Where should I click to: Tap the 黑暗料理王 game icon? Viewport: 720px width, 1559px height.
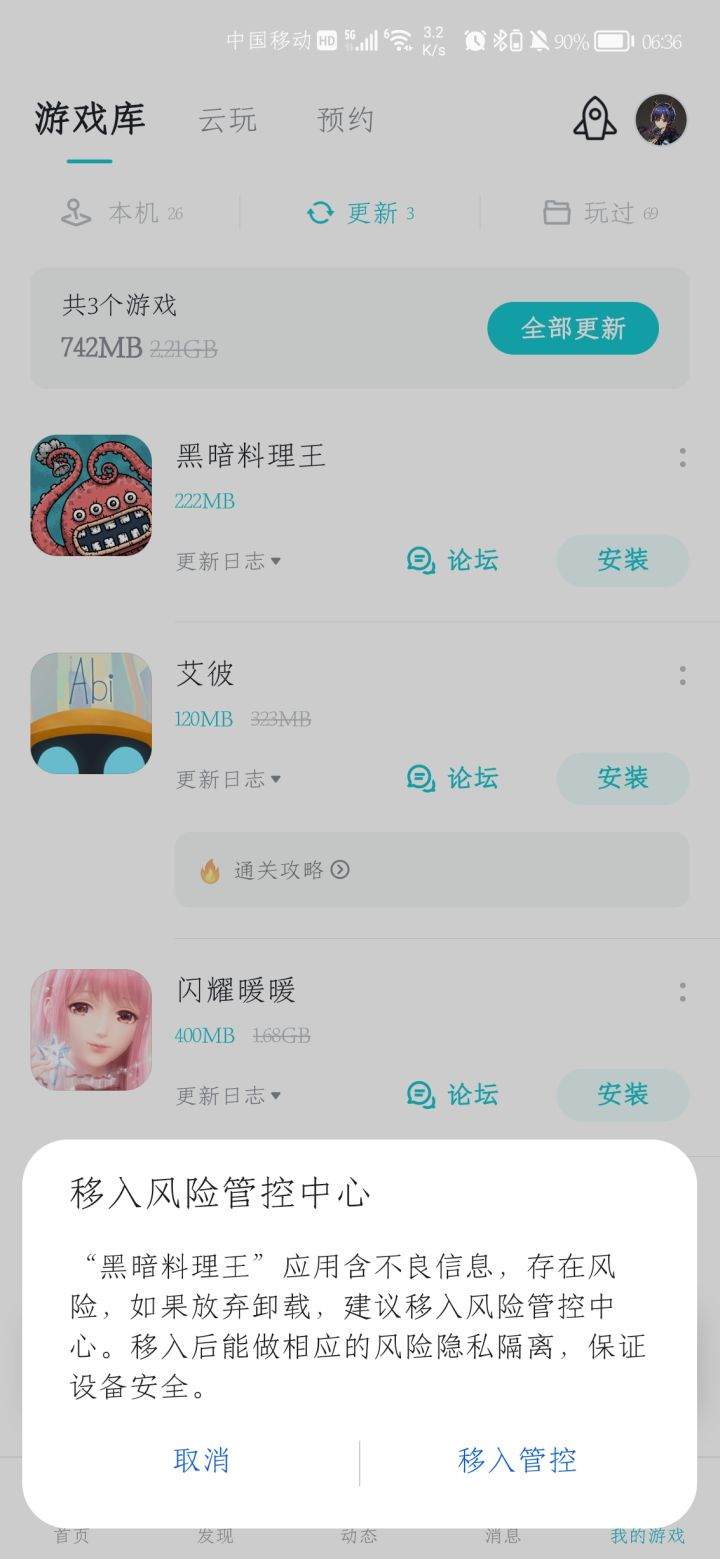[x=90, y=494]
